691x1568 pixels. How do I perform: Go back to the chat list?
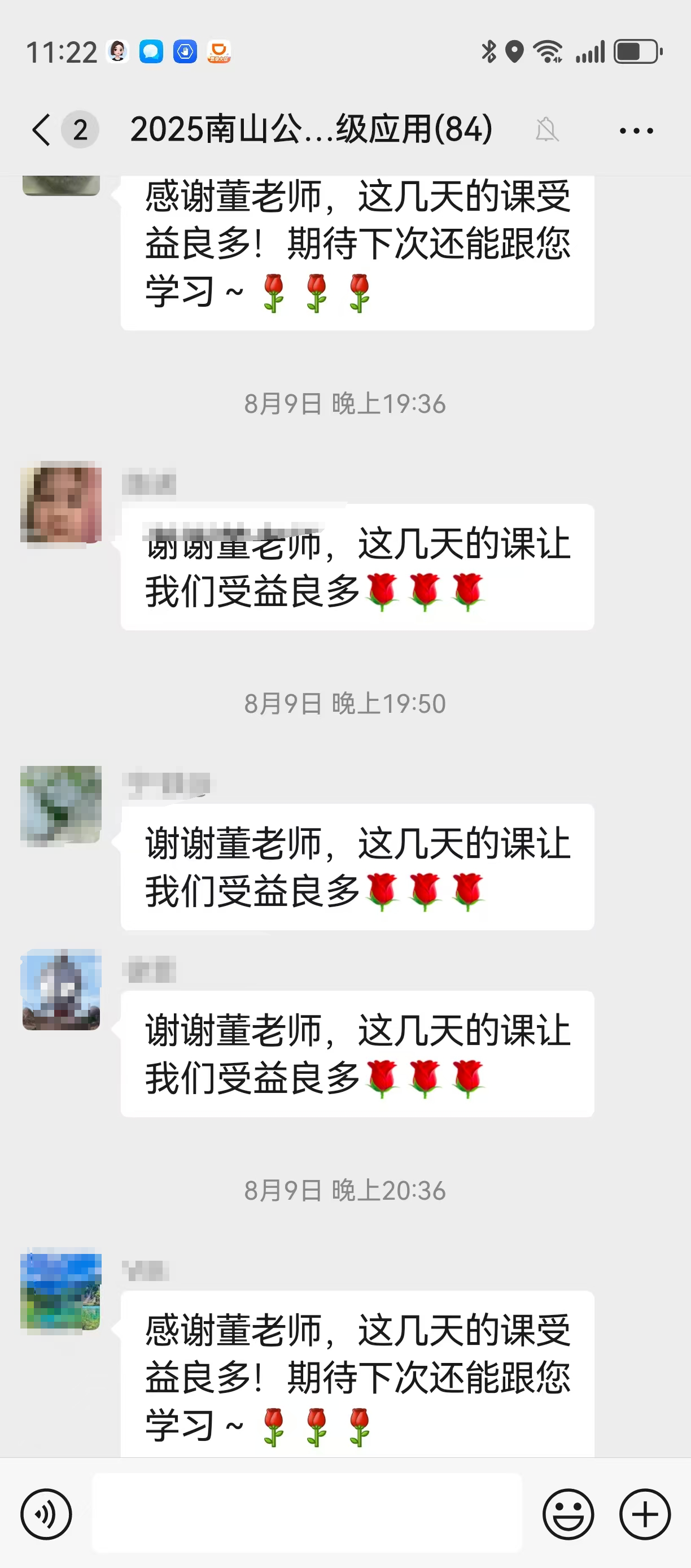pyautogui.click(x=41, y=130)
